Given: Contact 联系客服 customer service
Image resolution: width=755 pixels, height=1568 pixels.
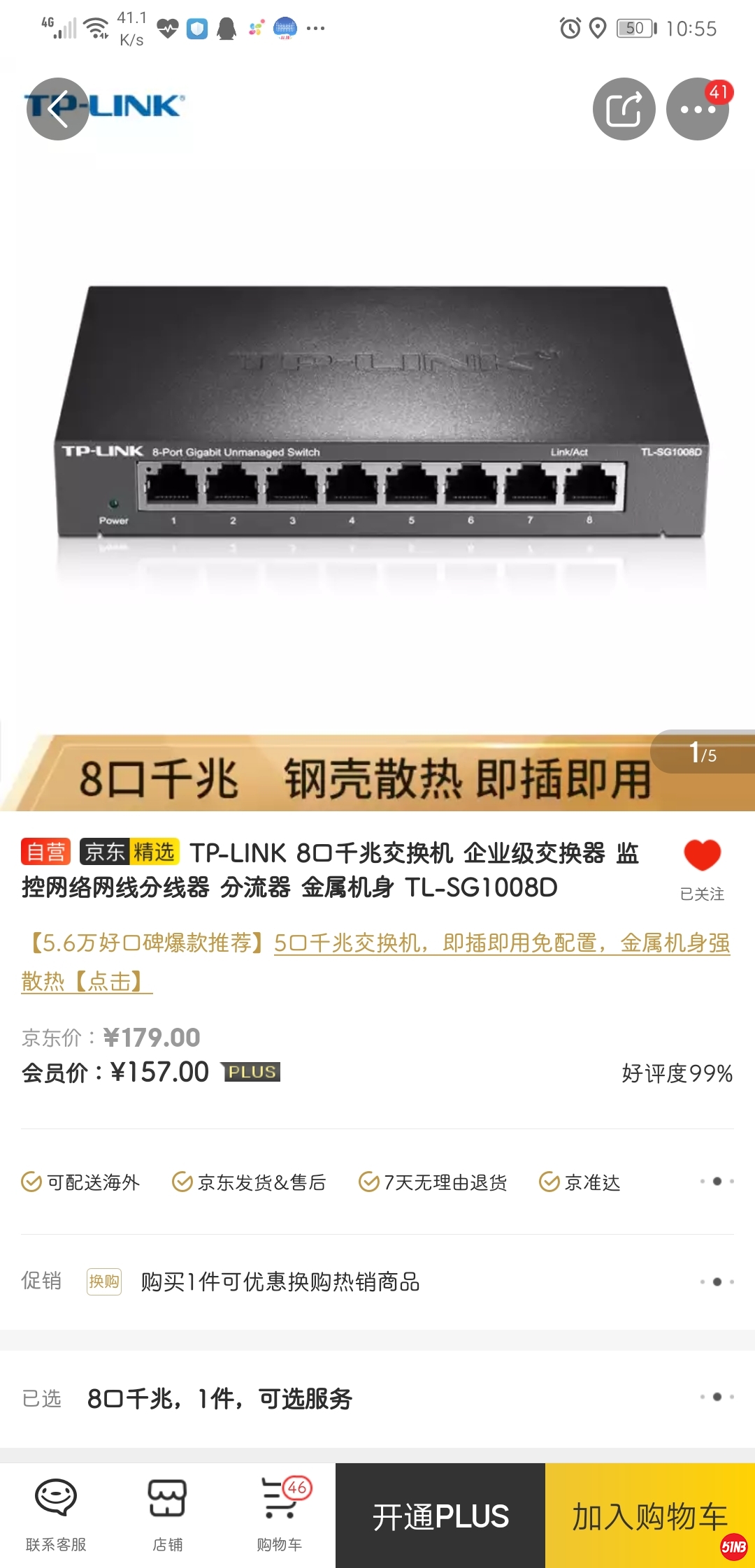Looking at the screenshot, I should coord(56,1513).
